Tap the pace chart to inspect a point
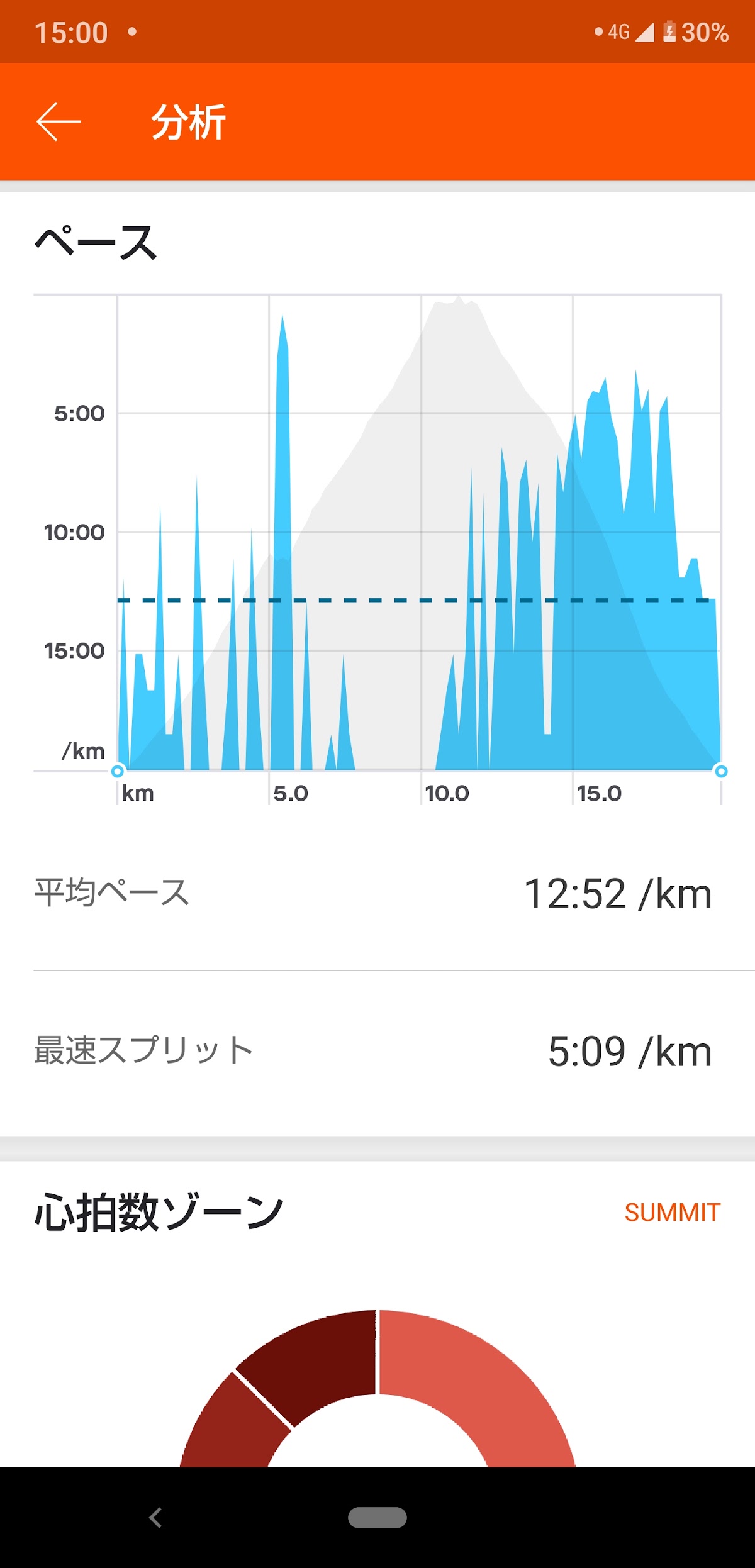 pos(419,532)
